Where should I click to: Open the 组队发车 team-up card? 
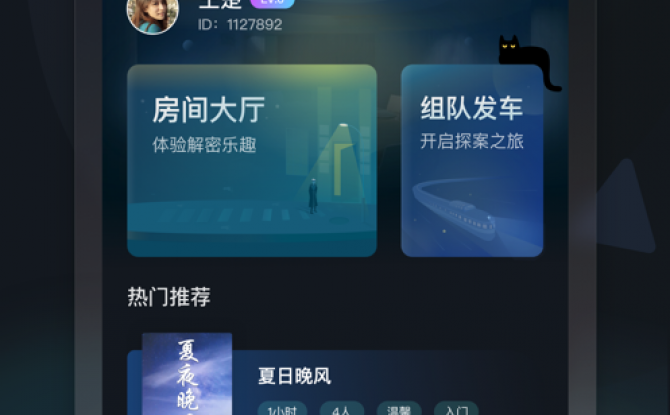[471, 161]
